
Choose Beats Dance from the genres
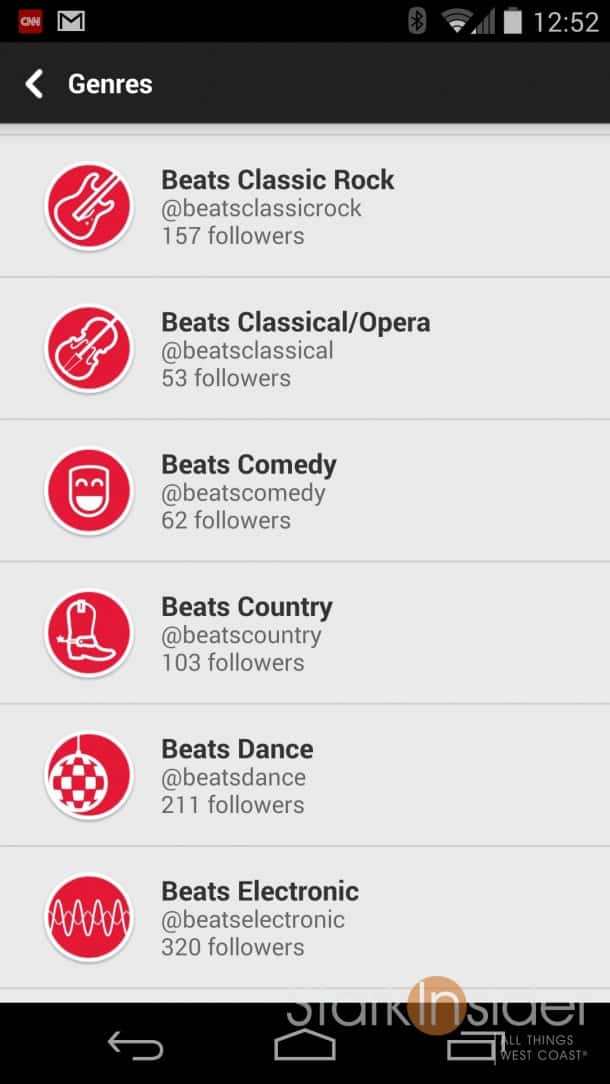coord(305,776)
